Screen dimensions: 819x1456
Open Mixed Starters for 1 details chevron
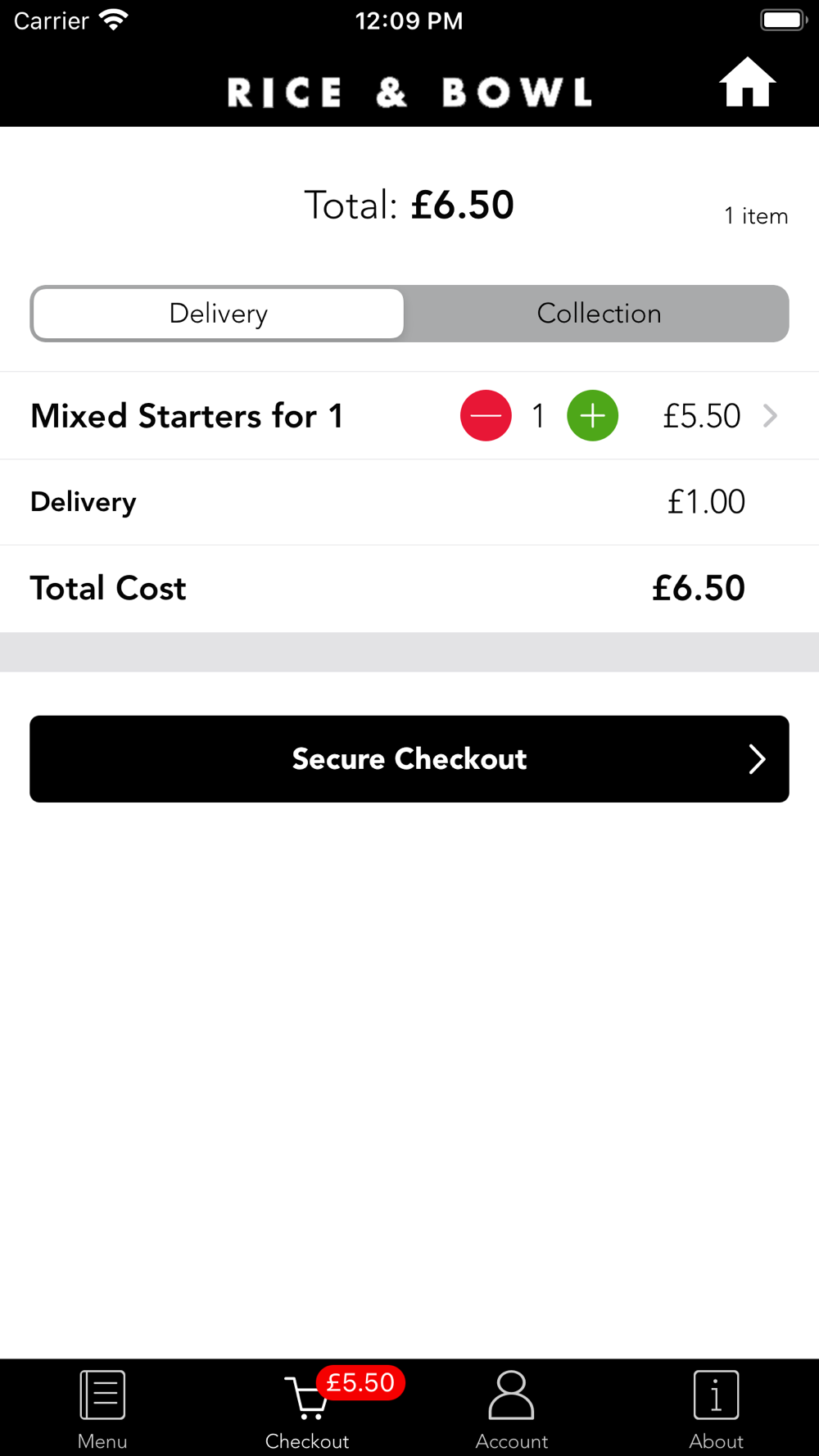coord(770,416)
